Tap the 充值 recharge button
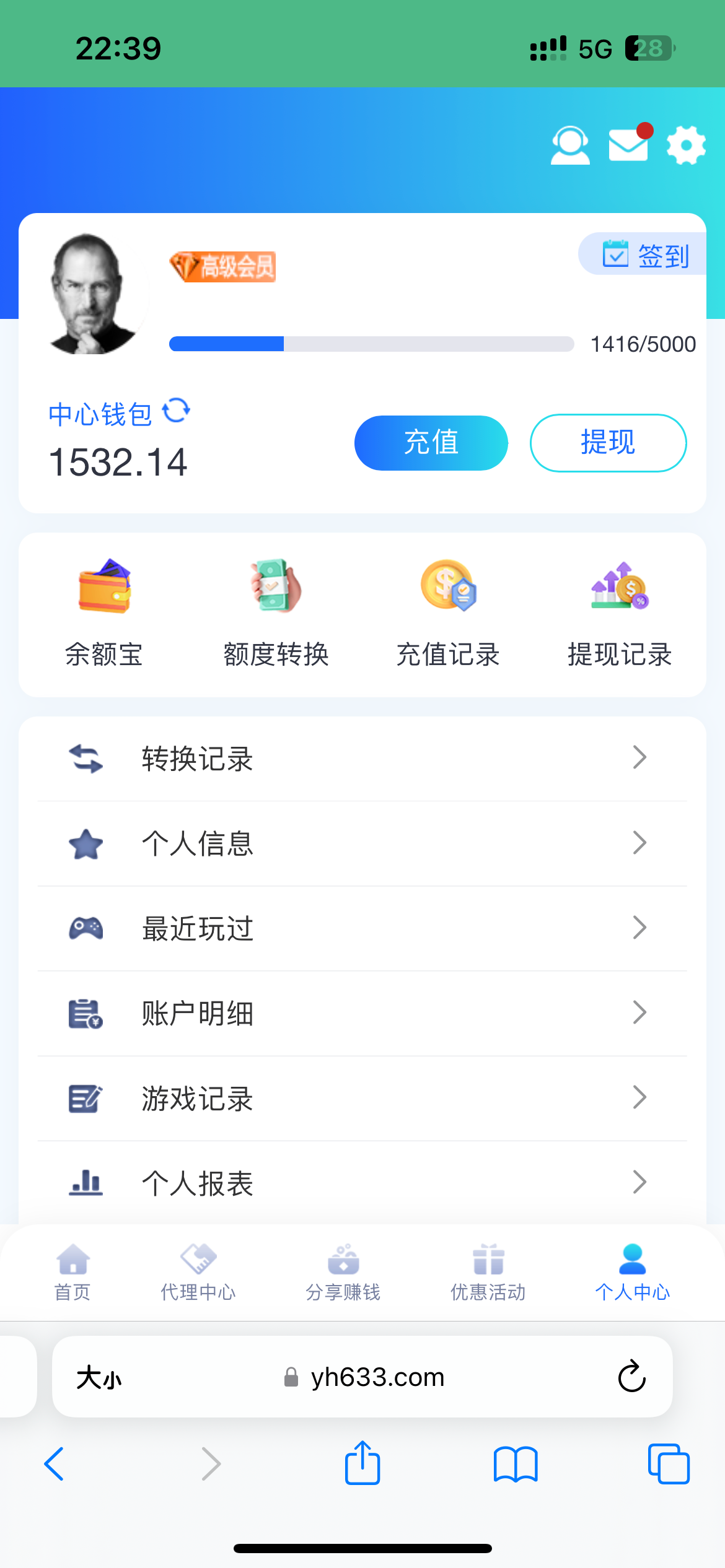This screenshot has width=725, height=1568. pyautogui.click(x=431, y=443)
